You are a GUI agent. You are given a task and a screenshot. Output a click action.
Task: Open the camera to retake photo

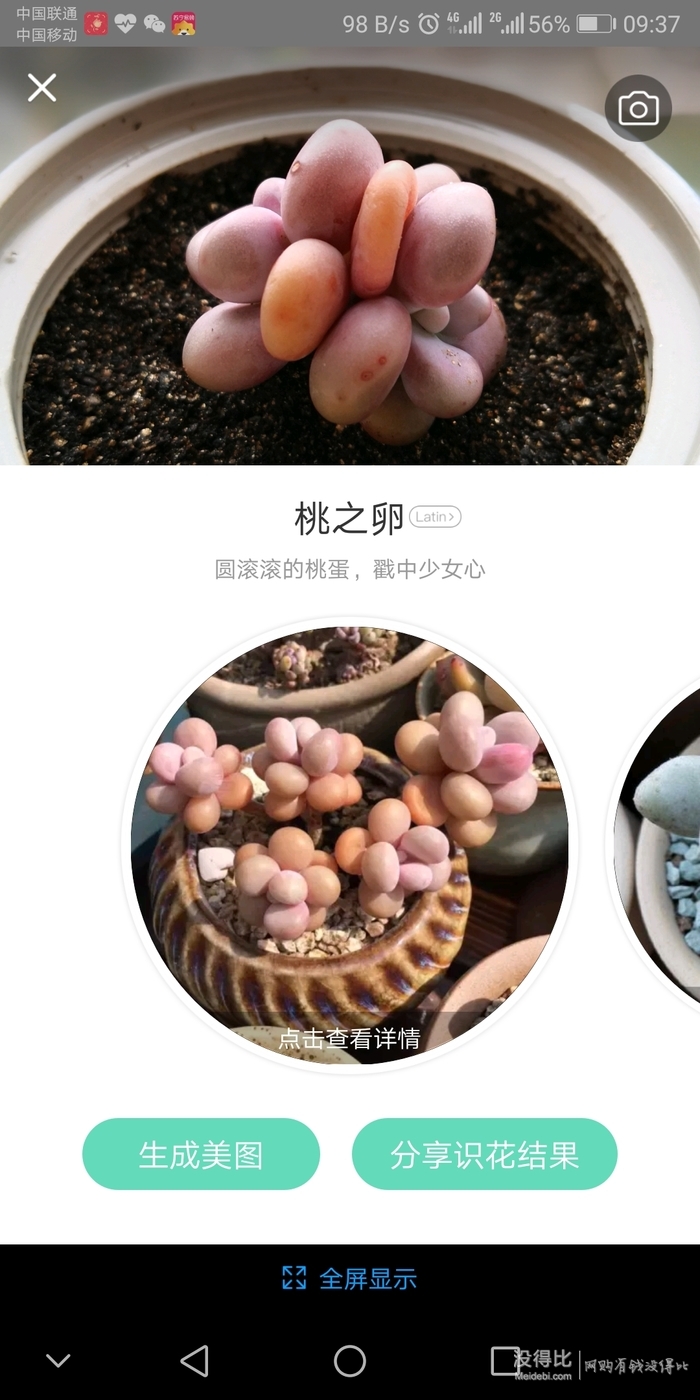coord(638,108)
